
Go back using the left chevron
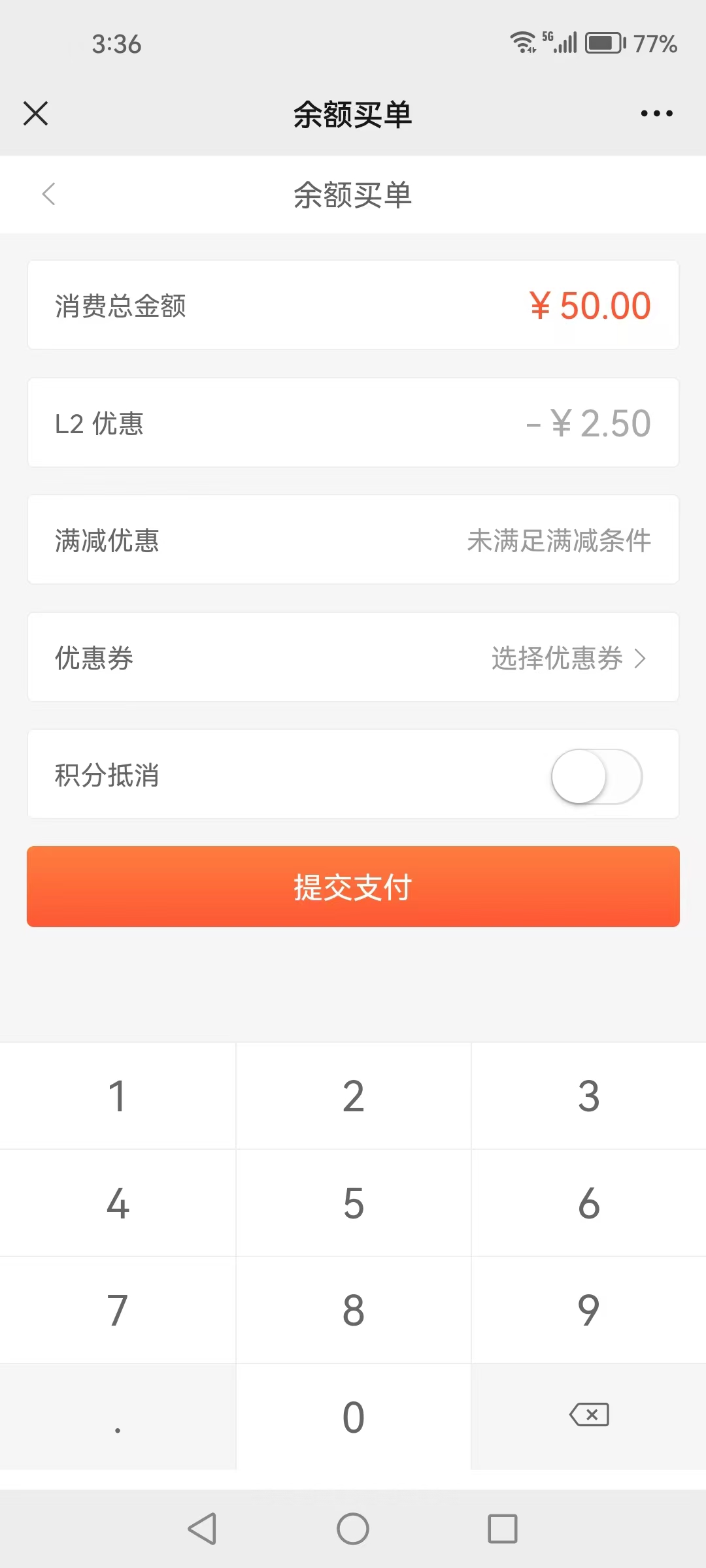[49, 194]
